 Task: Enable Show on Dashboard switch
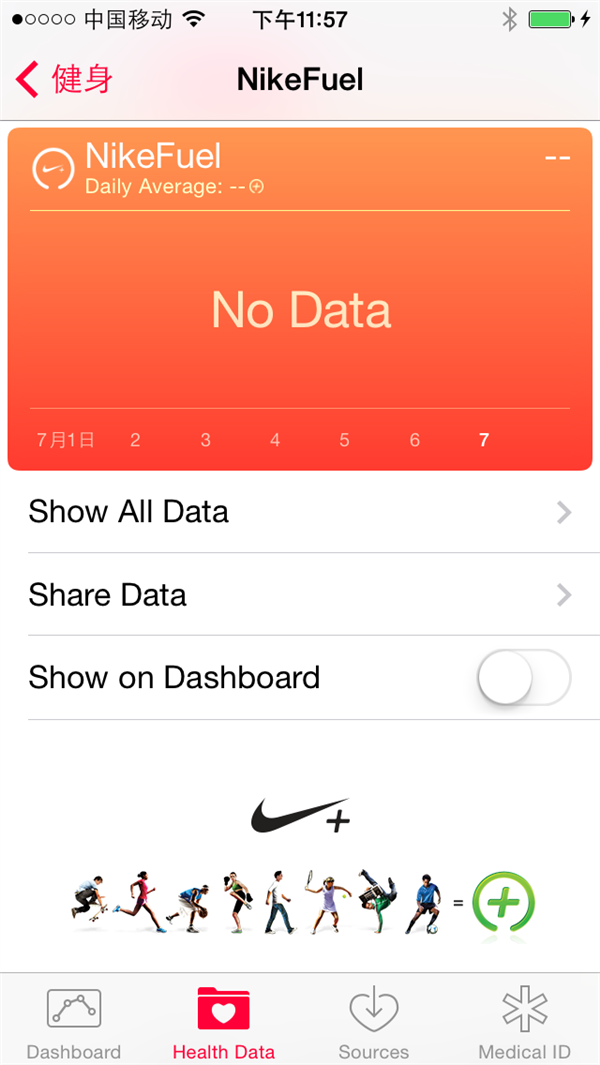coord(523,678)
